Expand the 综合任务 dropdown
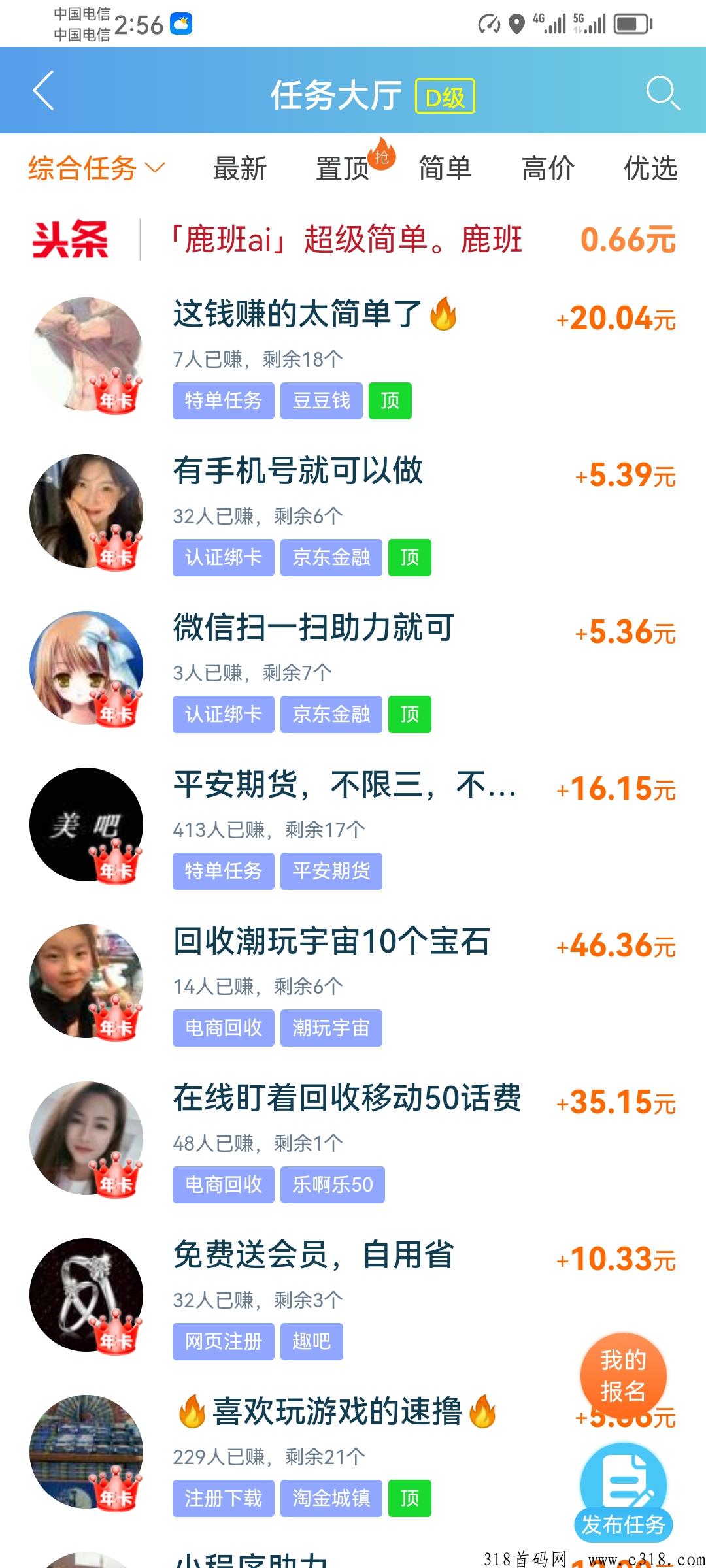 pyautogui.click(x=96, y=169)
